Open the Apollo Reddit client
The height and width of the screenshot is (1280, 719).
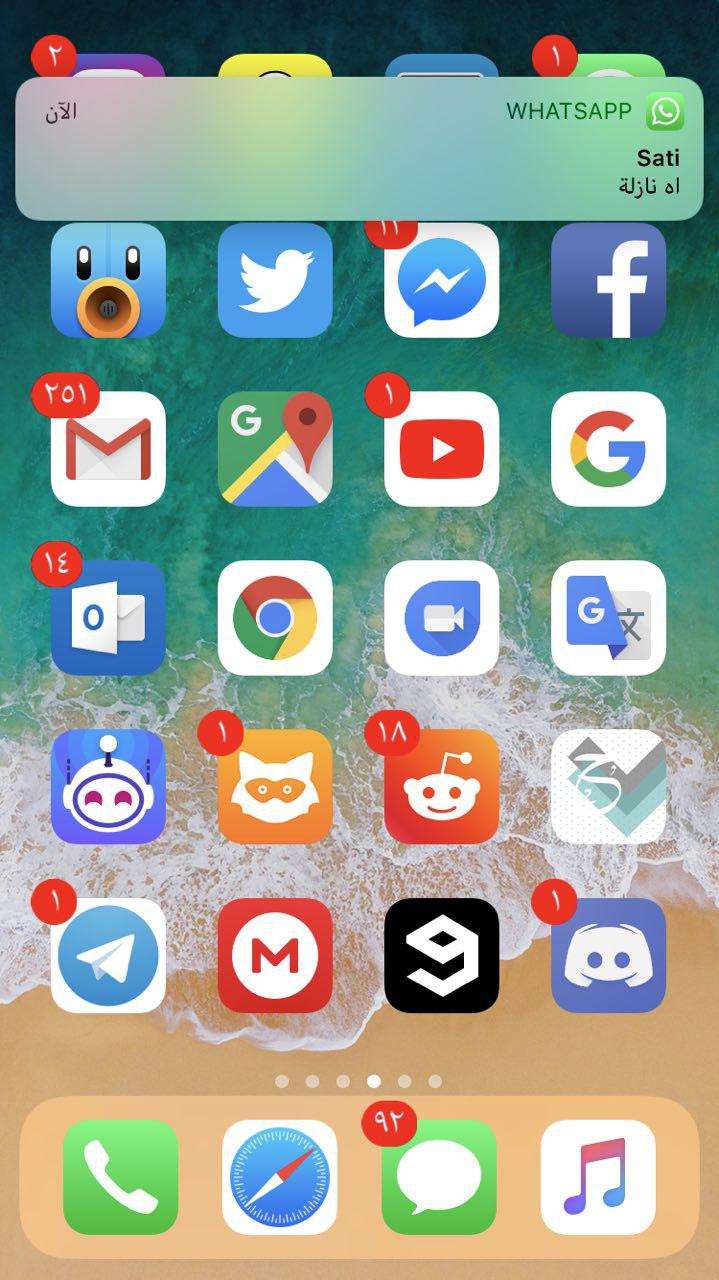pos(108,786)
